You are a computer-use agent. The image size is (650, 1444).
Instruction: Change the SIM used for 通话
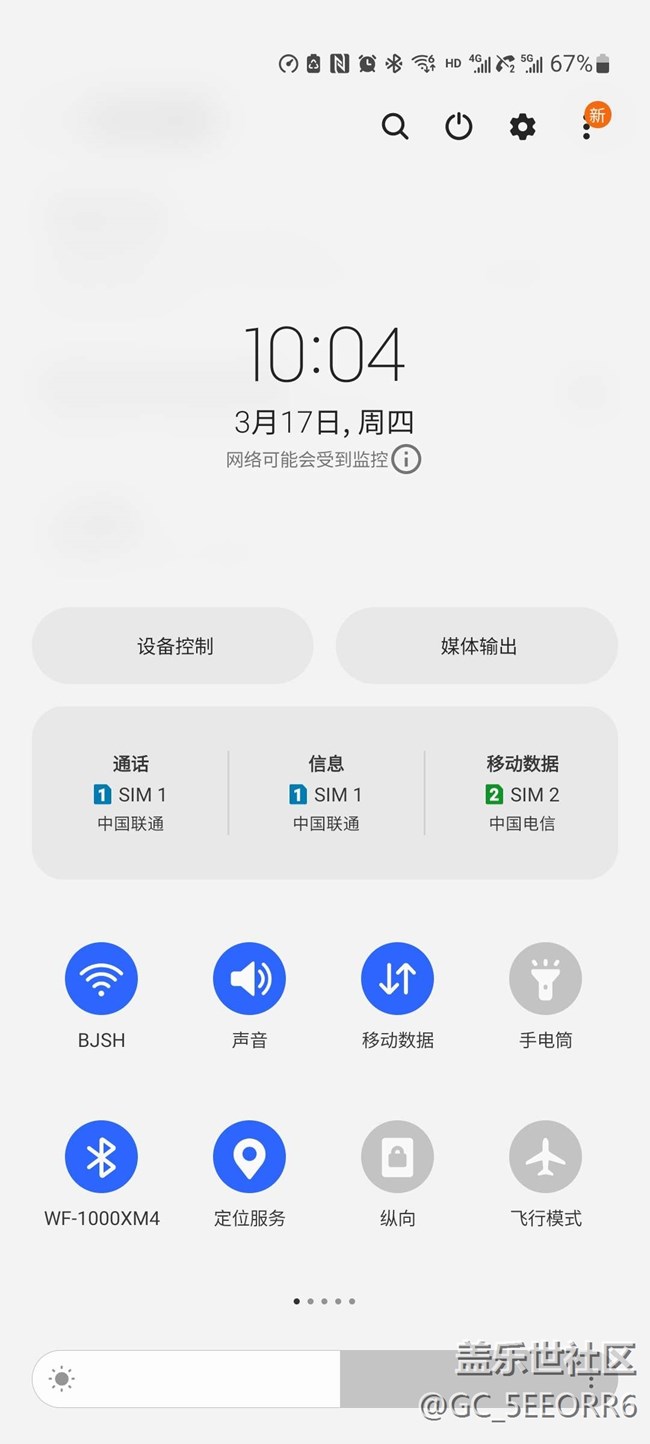131,794
